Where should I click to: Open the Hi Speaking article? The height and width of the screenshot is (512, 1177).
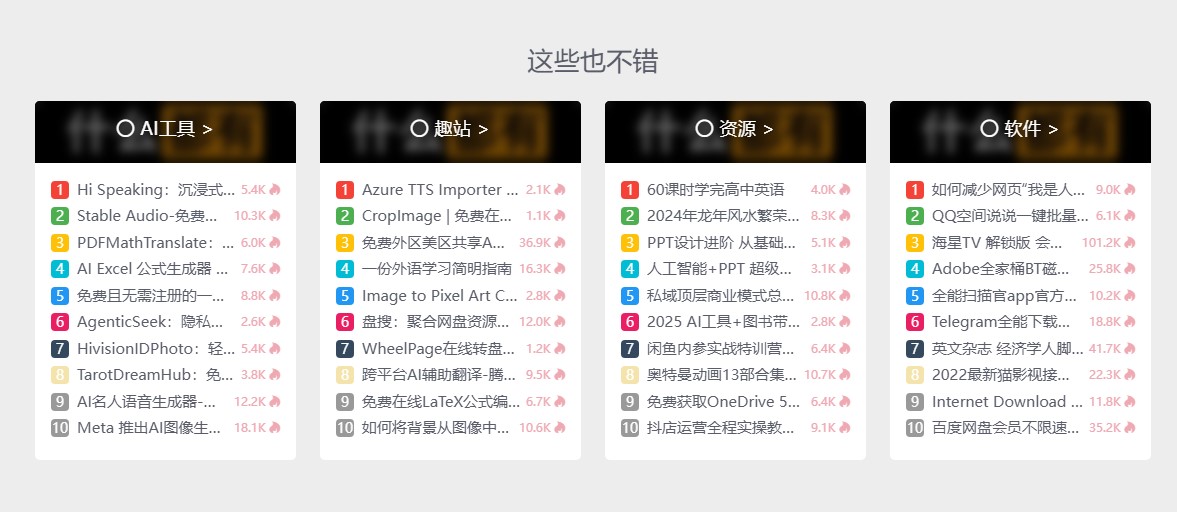pyautogui.click(x=156, y=189)
